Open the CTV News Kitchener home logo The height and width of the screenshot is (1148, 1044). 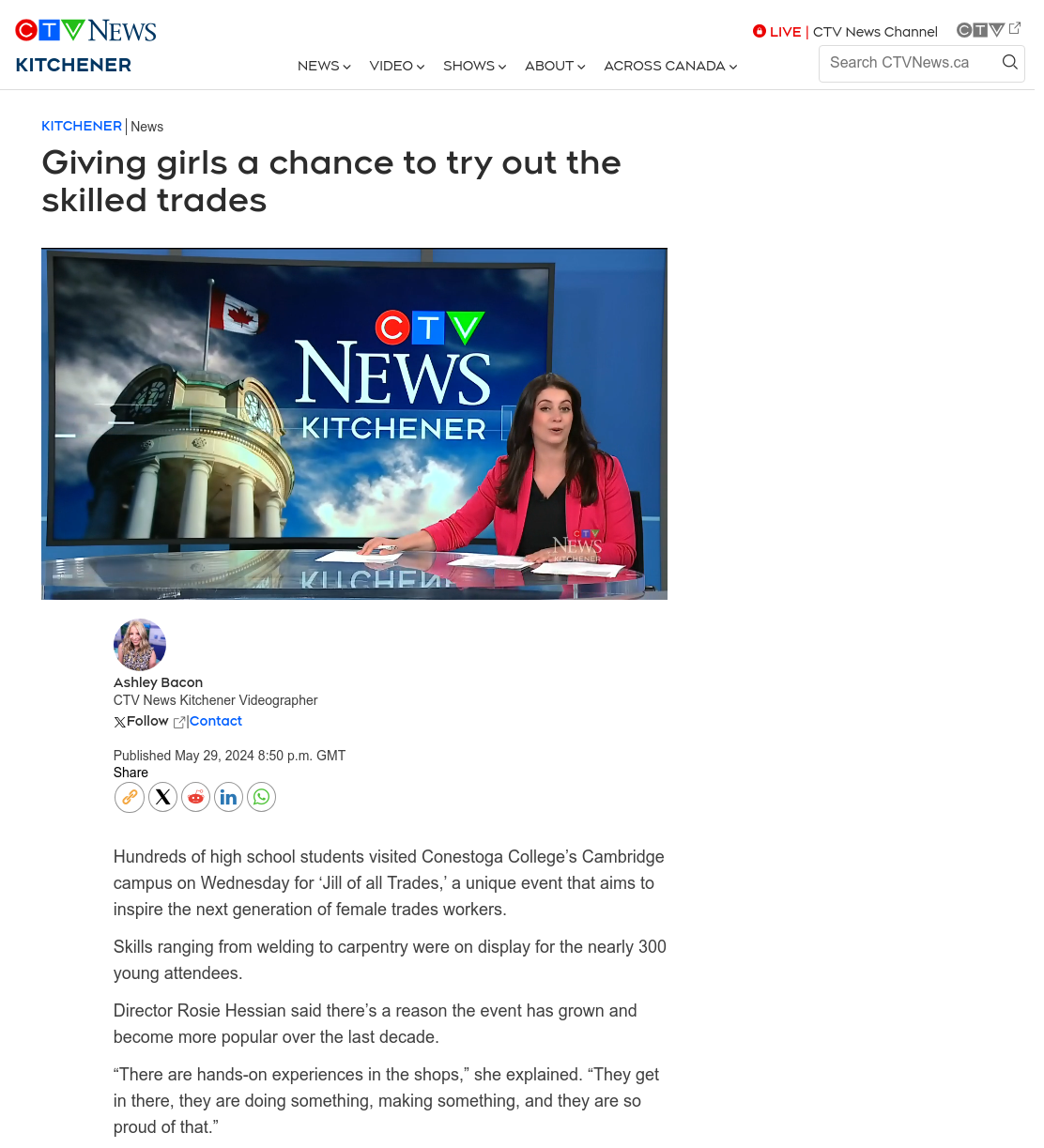(x=85, y=46)
